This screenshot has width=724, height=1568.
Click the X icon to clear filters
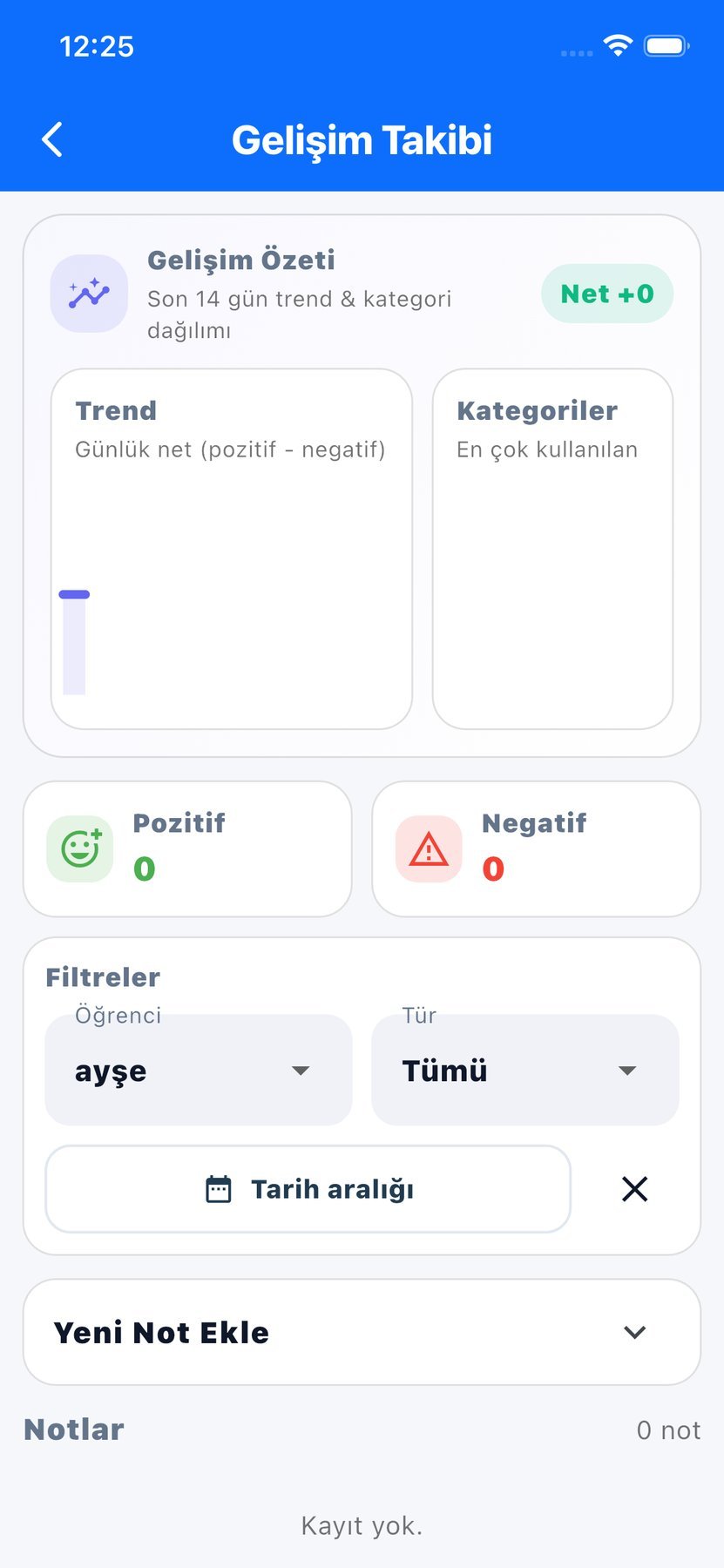[634, 1188]
